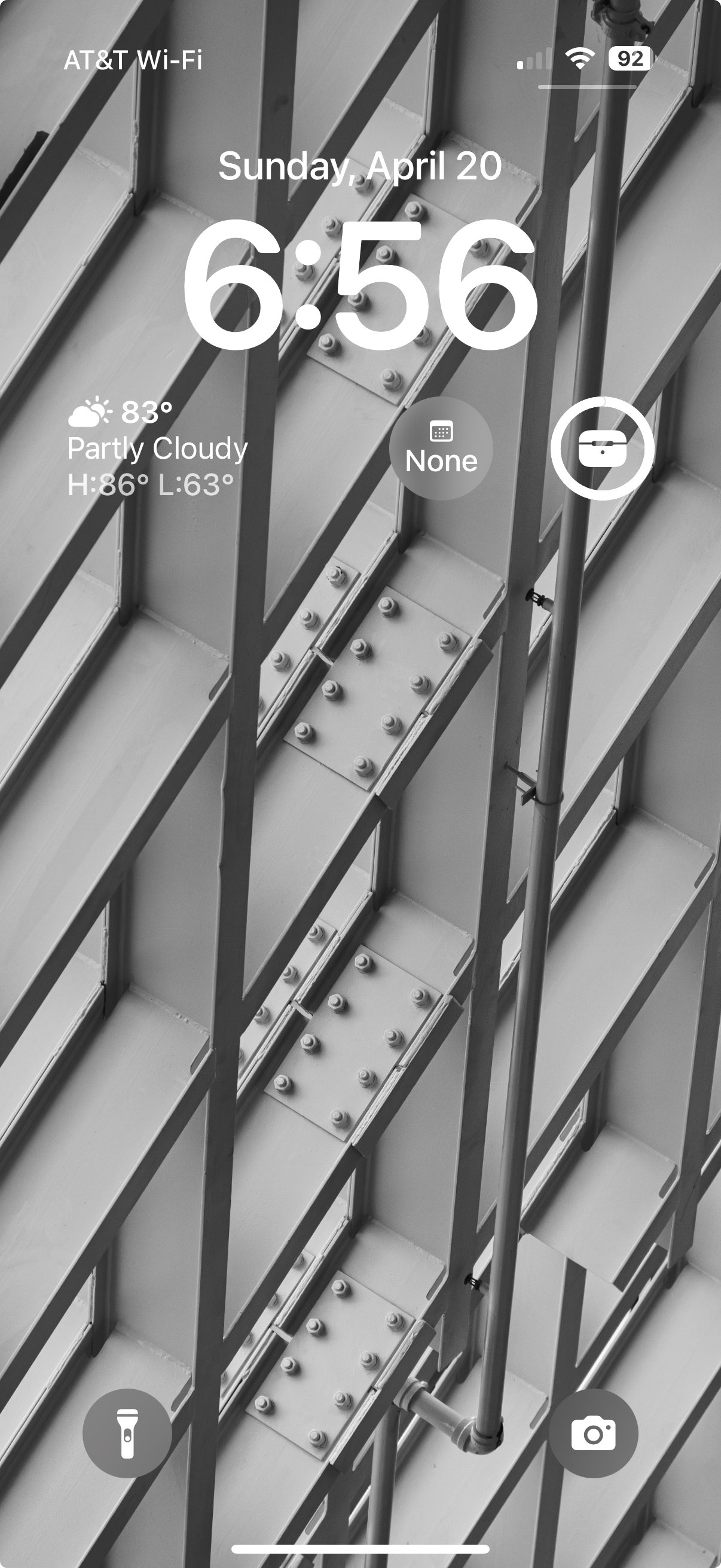Open the calendar widget showing None

click(x=441, y=449)
